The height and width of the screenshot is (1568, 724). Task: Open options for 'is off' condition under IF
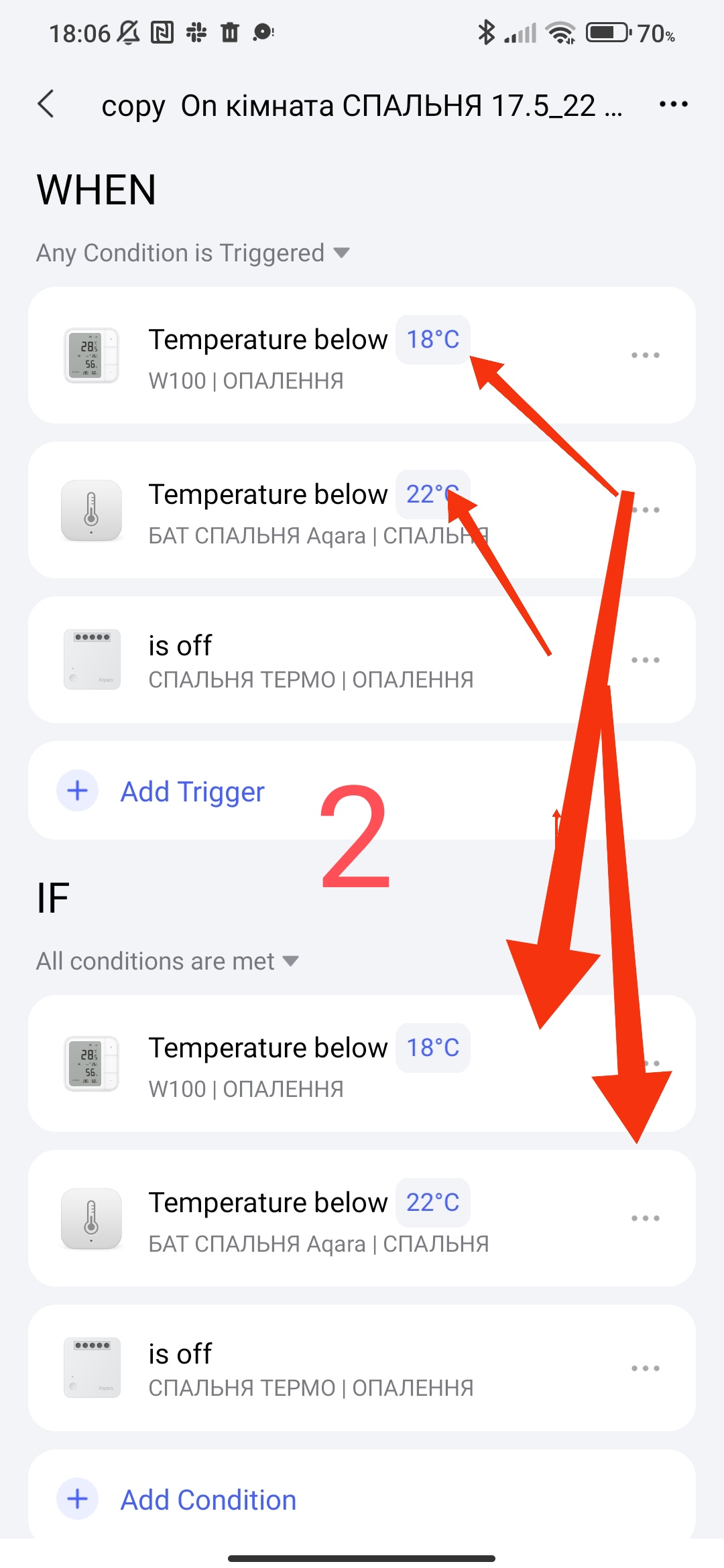click(645, 1368)
